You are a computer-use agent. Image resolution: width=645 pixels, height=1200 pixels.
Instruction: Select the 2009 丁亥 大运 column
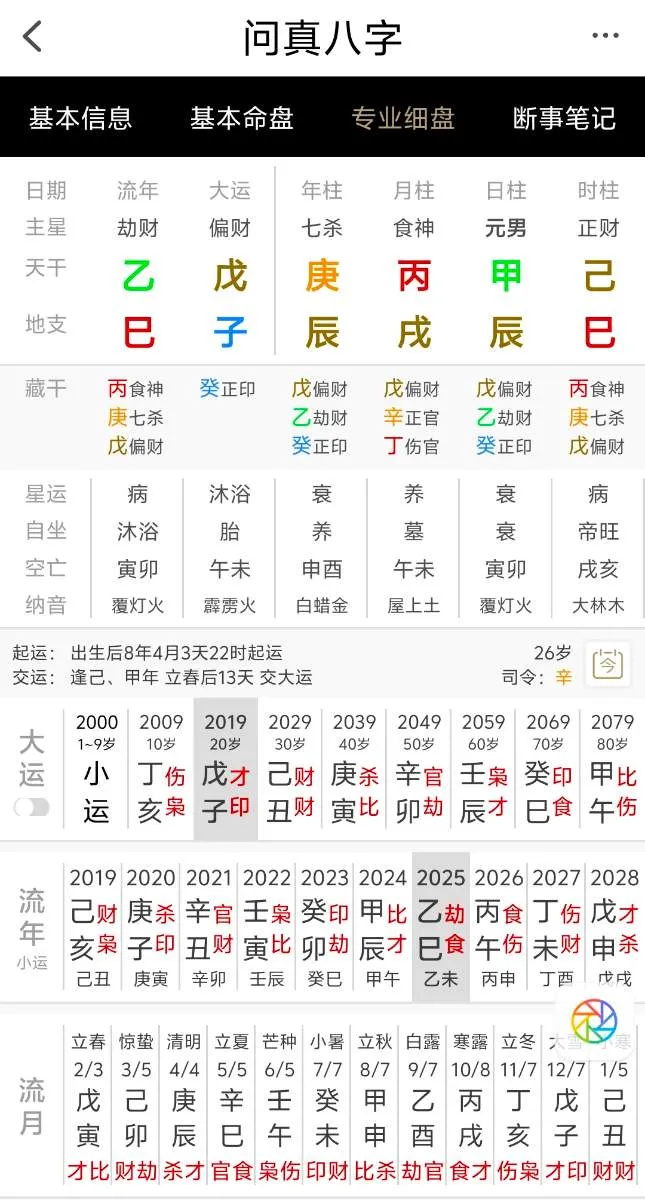pos(161,770)
